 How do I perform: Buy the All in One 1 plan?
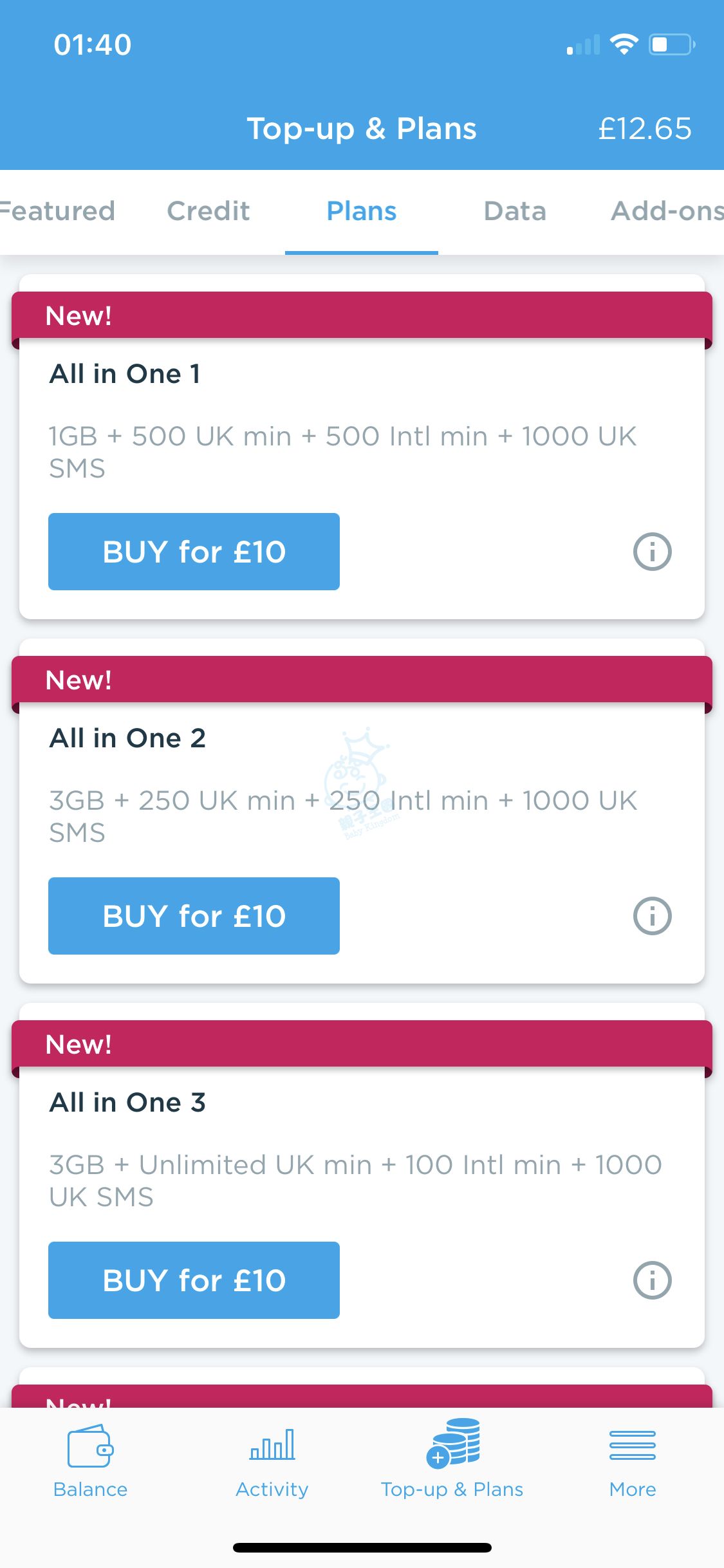pos(194,552)
